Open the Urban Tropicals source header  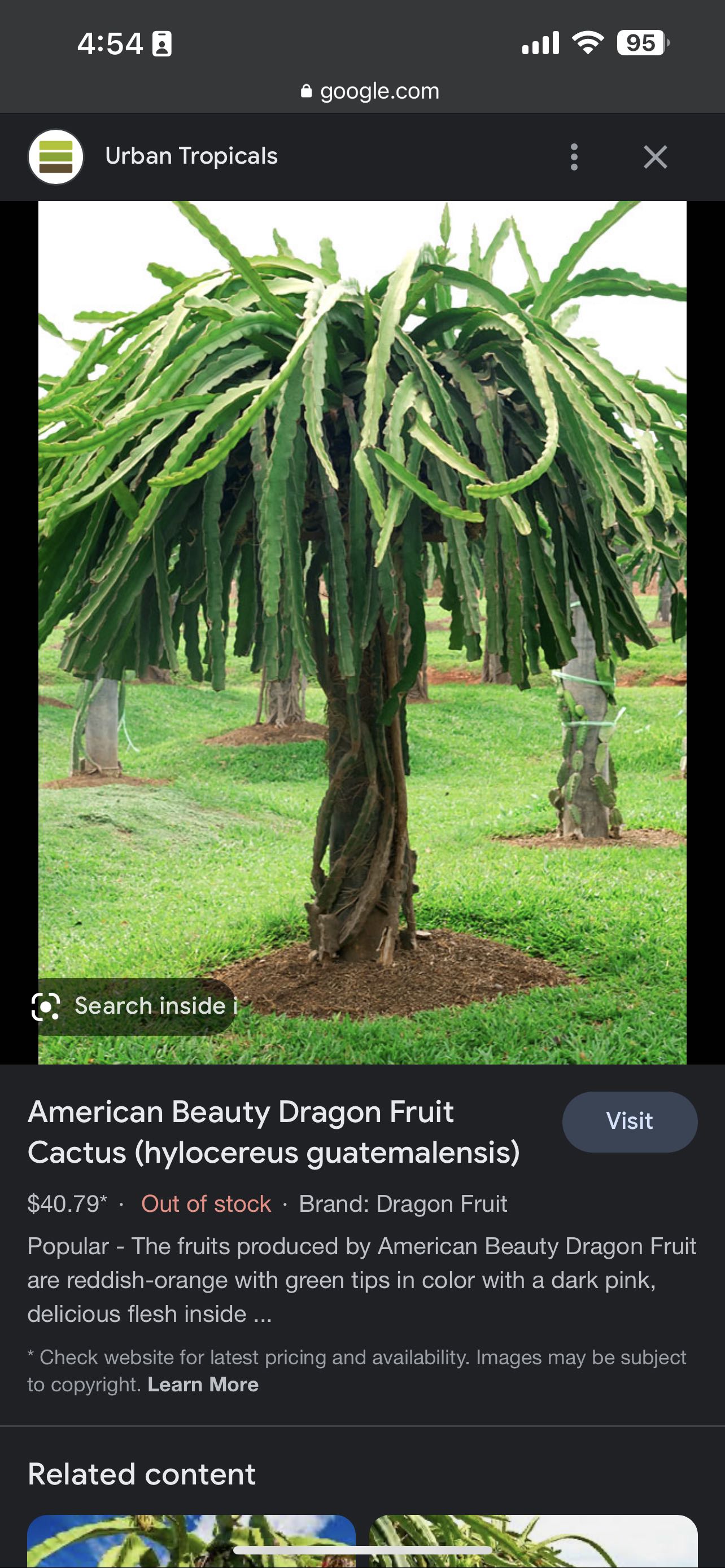point(191,156)
